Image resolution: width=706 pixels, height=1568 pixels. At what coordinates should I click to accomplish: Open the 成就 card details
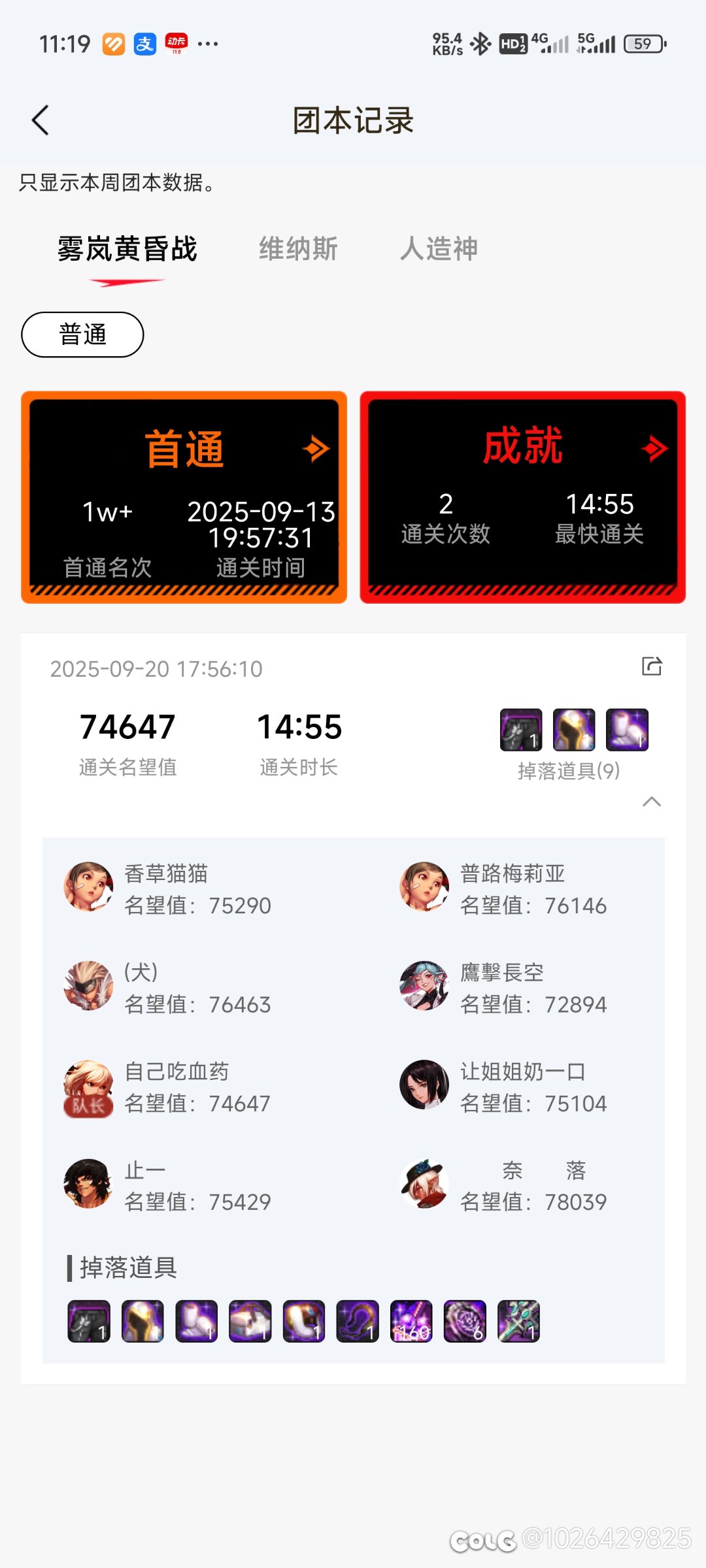(522, 497)
